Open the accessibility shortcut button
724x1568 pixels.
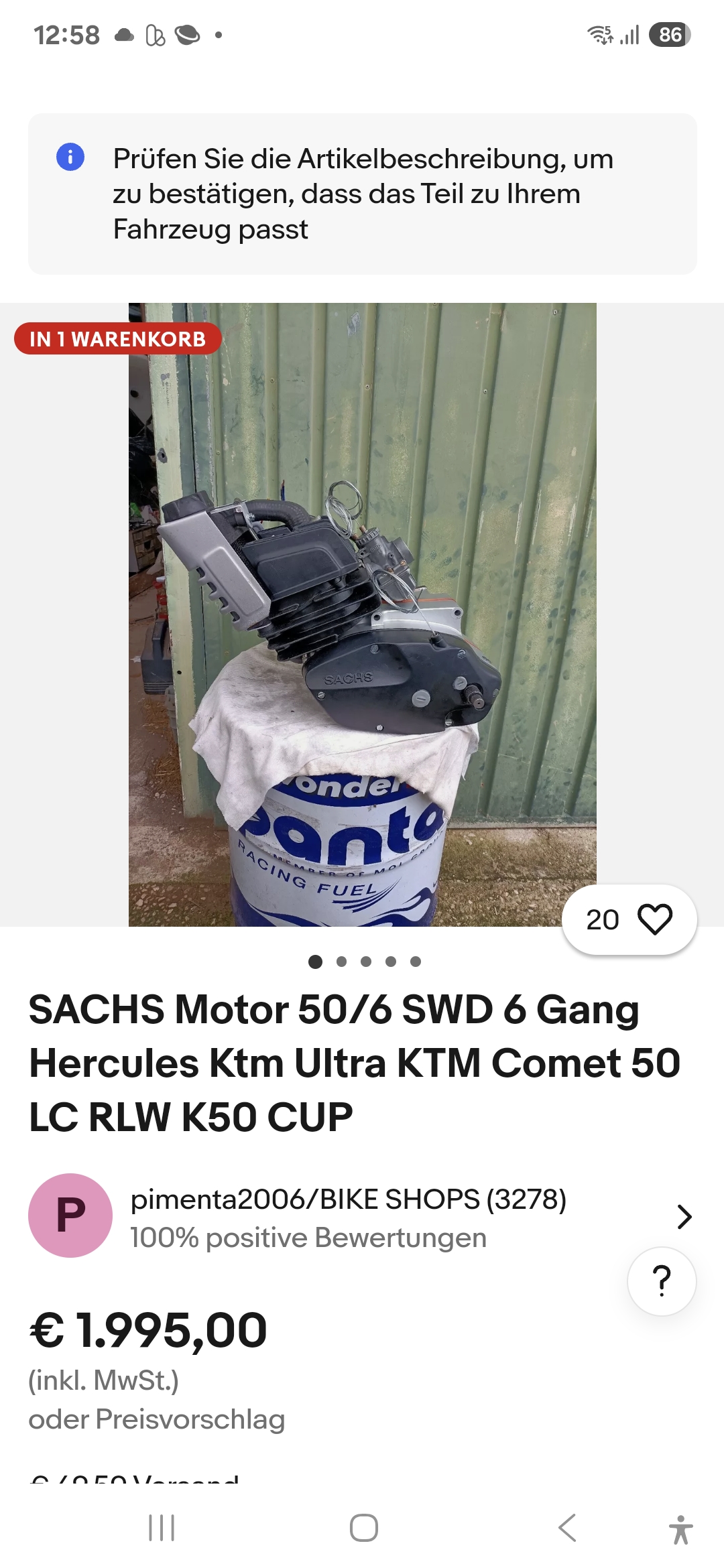tap(680, 1529)
